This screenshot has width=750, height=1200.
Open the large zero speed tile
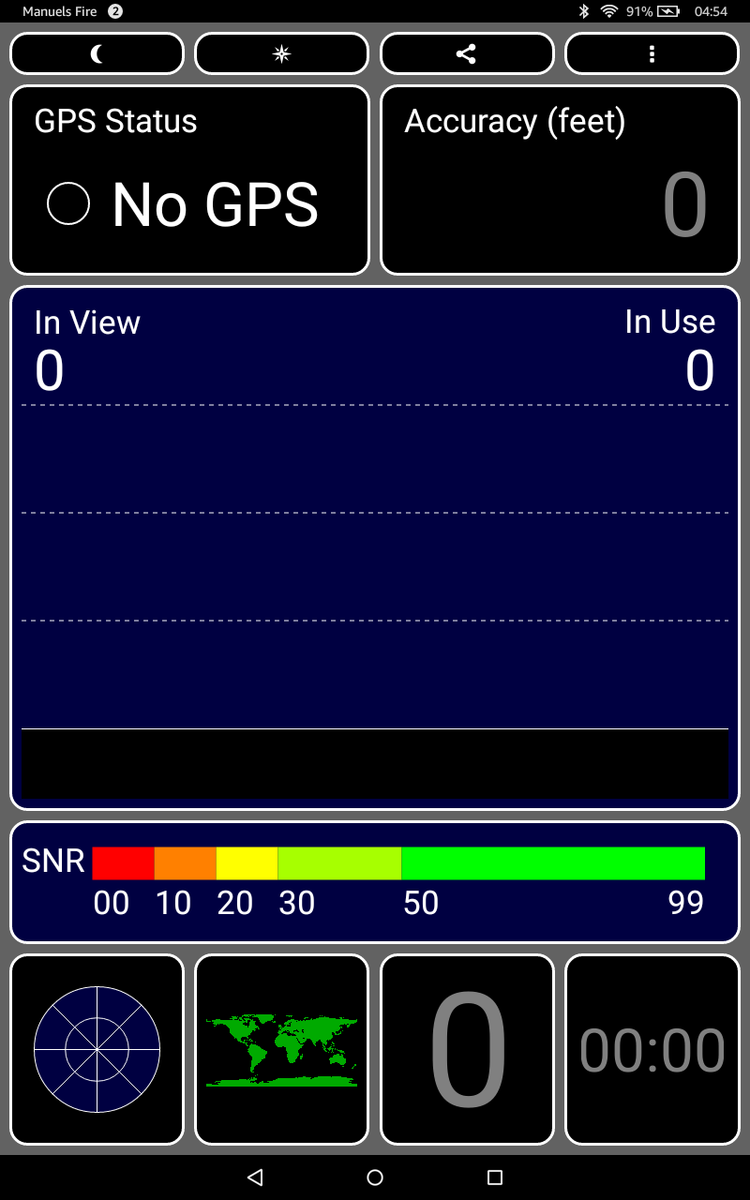click(467, 1049)
